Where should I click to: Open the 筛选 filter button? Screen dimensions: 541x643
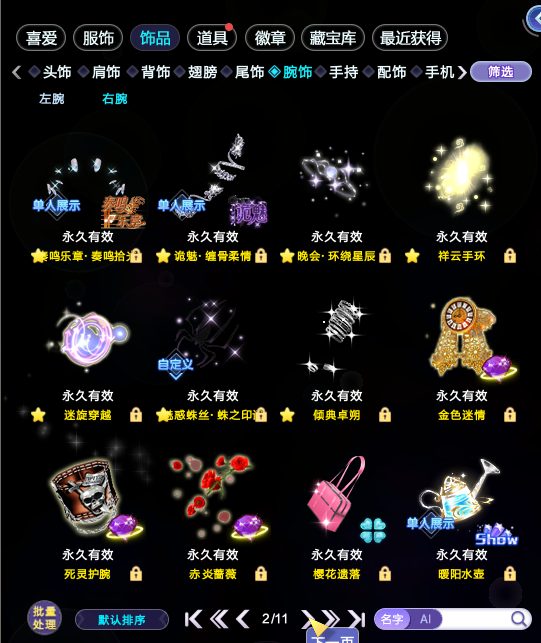coord(501,72)
